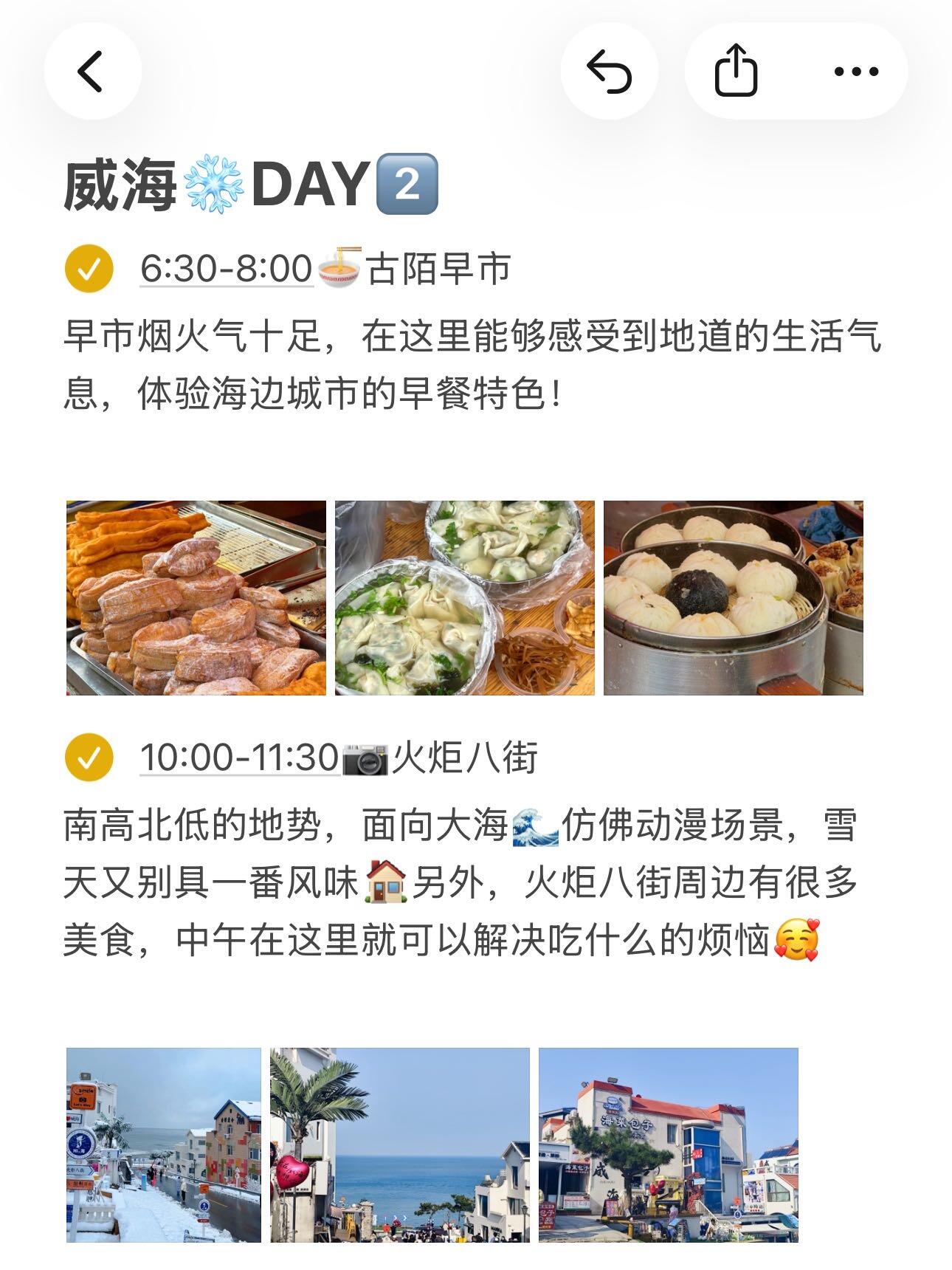View the 海菜包子 shop building photo

[669, 1144]
